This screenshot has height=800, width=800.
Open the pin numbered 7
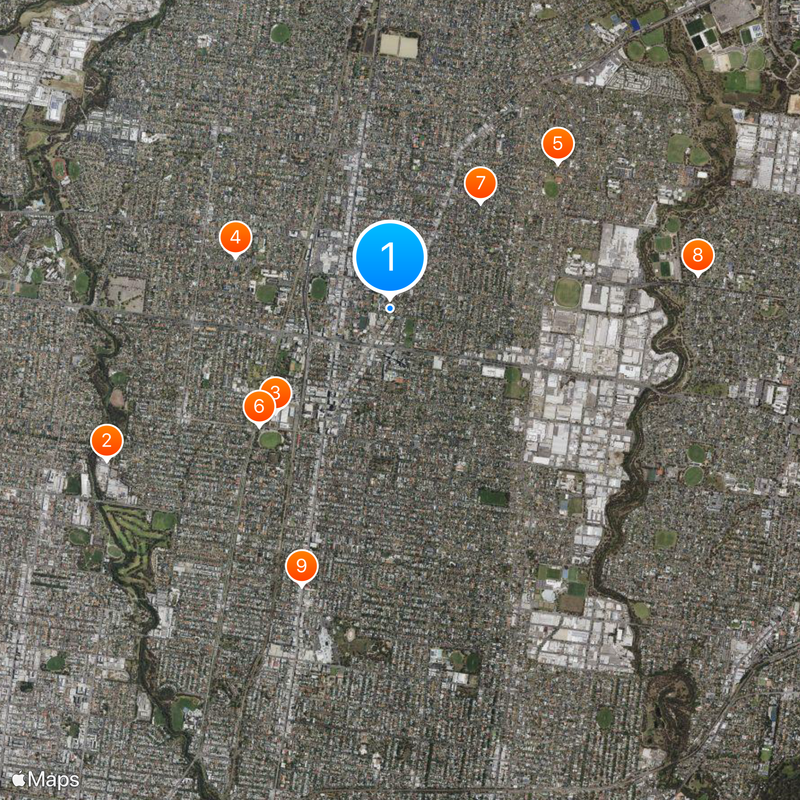481,183
